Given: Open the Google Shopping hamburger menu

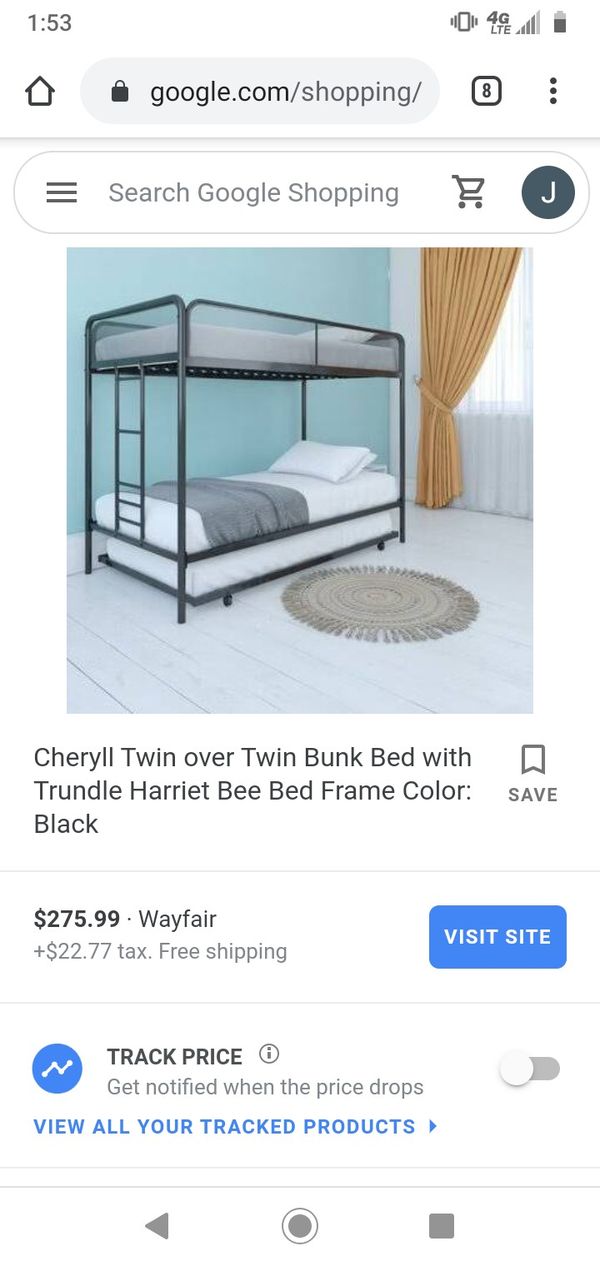Looking at the screenshot, I should click(62, 192).
